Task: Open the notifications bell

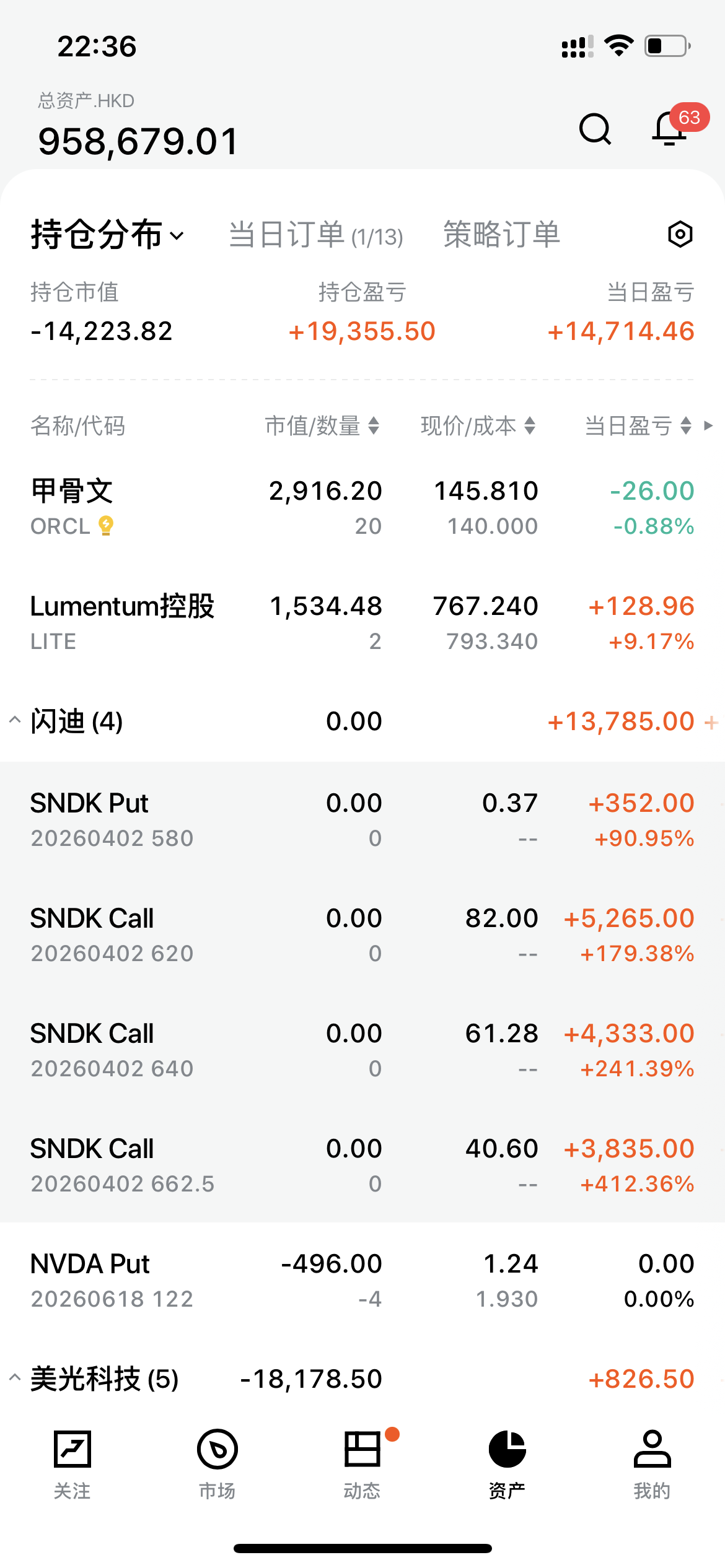Action: (x=670, y=129)
